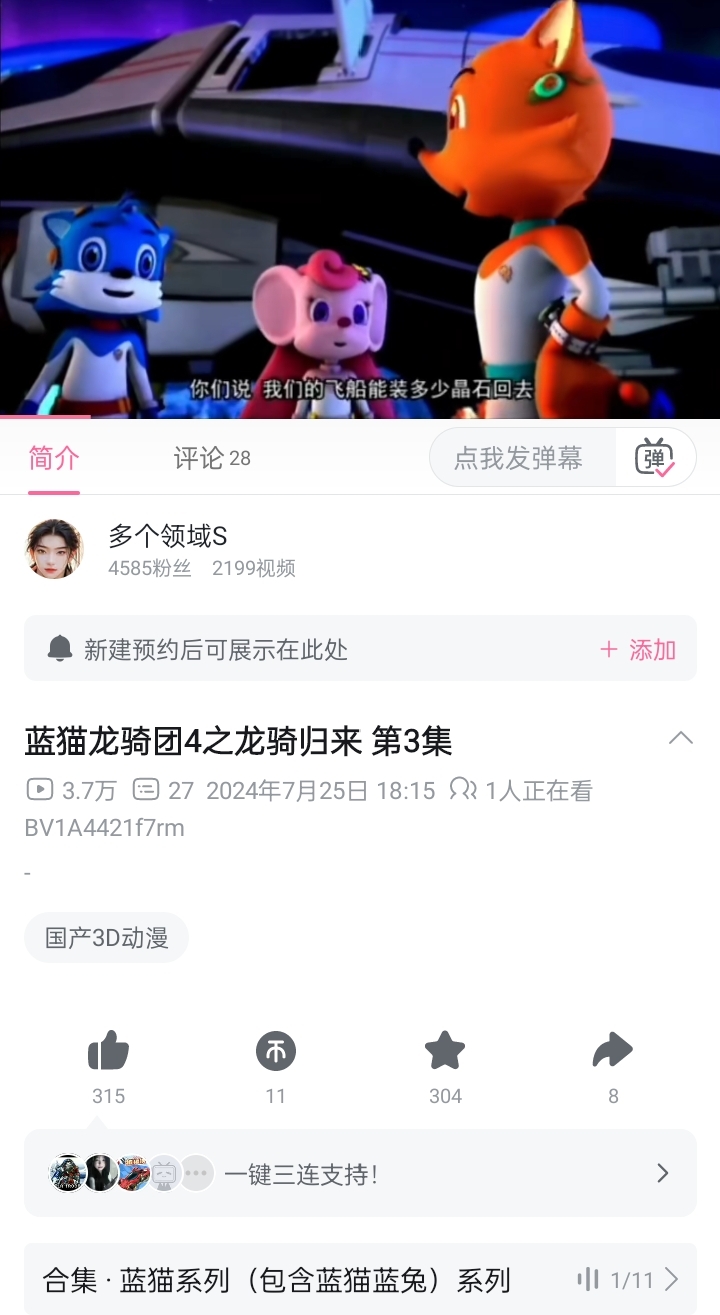
Task: Open uploader 多个领域S's profile
Action: click(x=168, y=537)
